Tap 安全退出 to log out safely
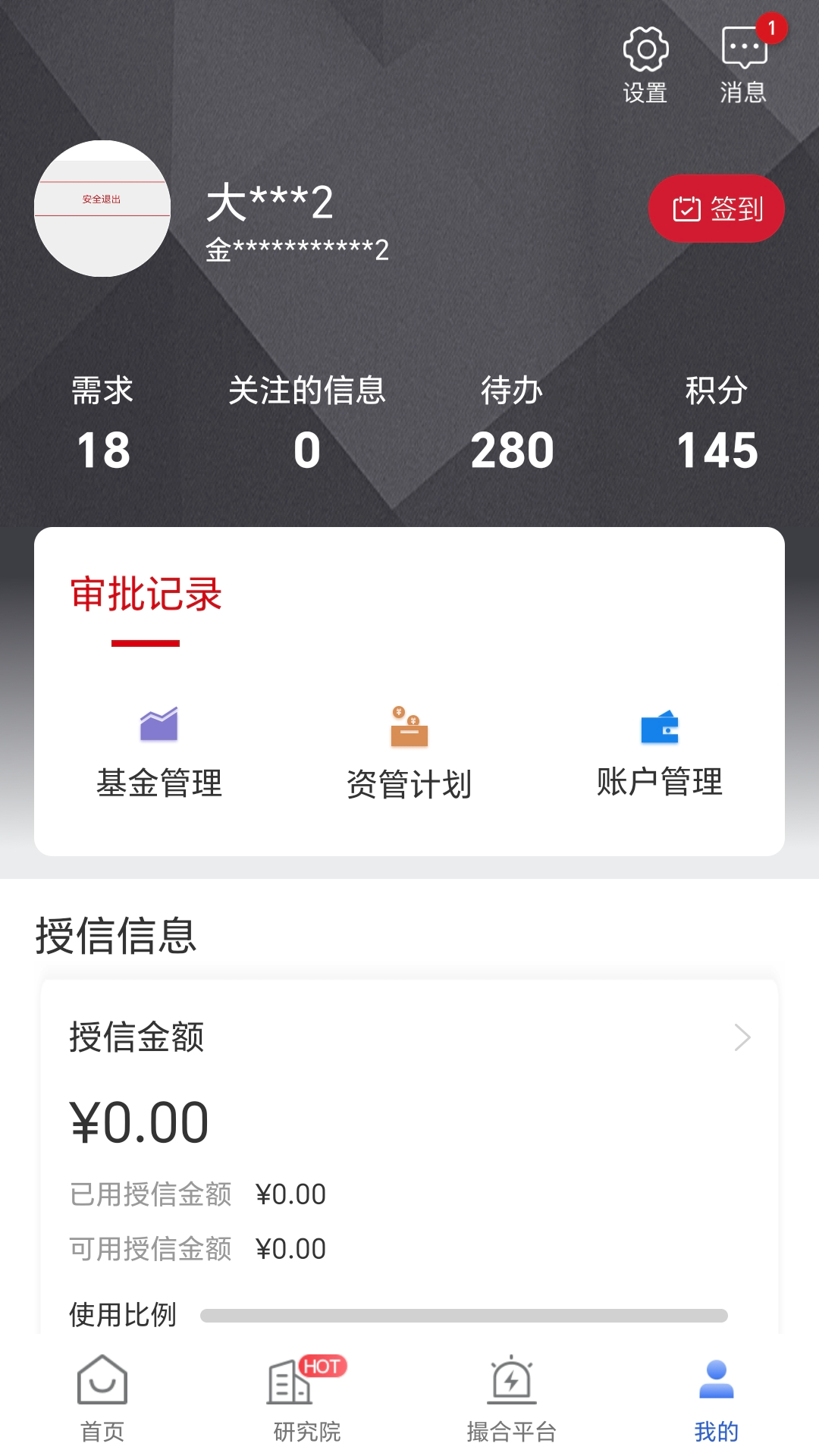The height and width of the screenshot is (1456, 819). [x=102, y=199]
